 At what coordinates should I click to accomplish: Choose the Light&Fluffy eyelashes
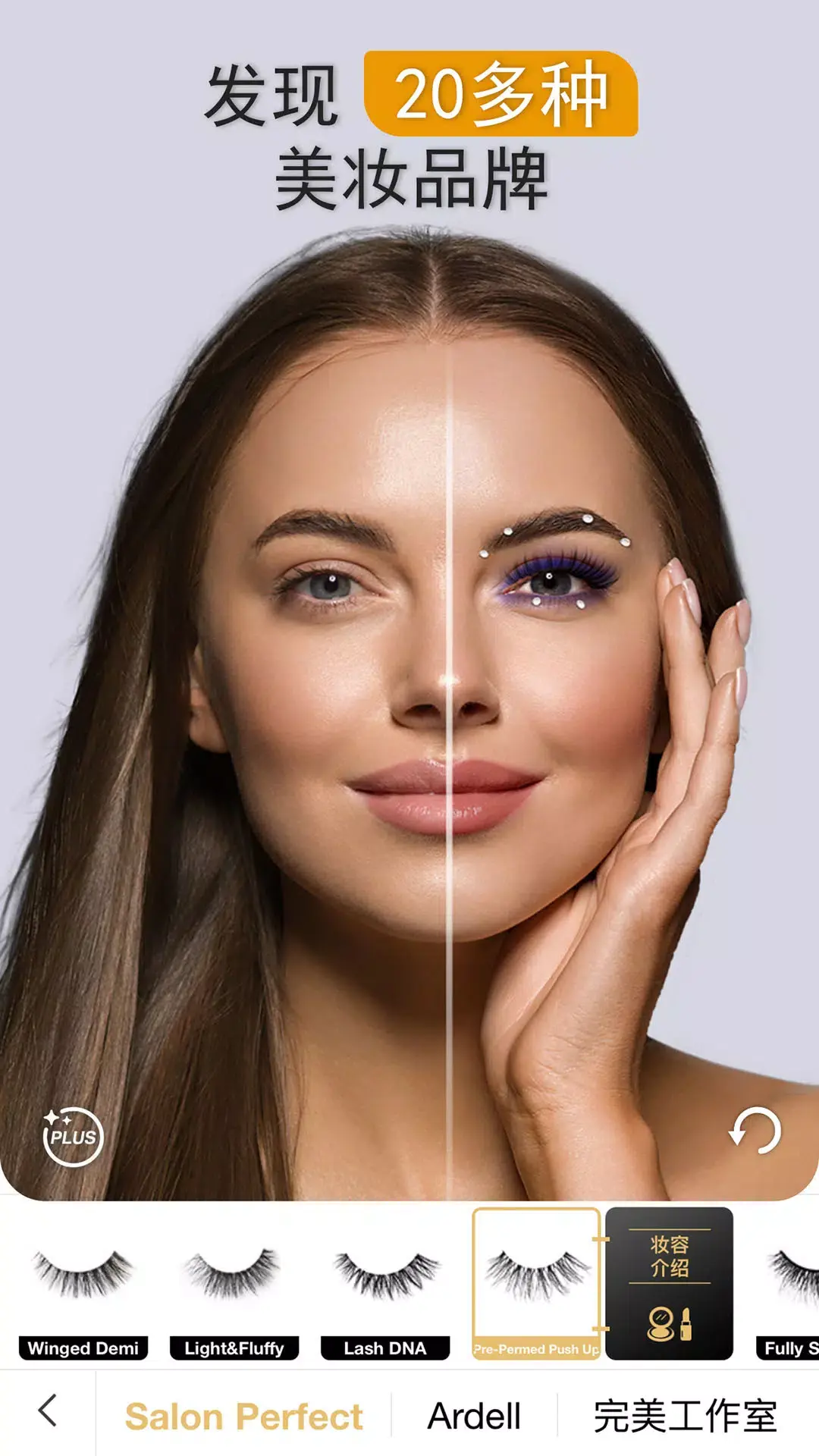tap(234, 1284)
